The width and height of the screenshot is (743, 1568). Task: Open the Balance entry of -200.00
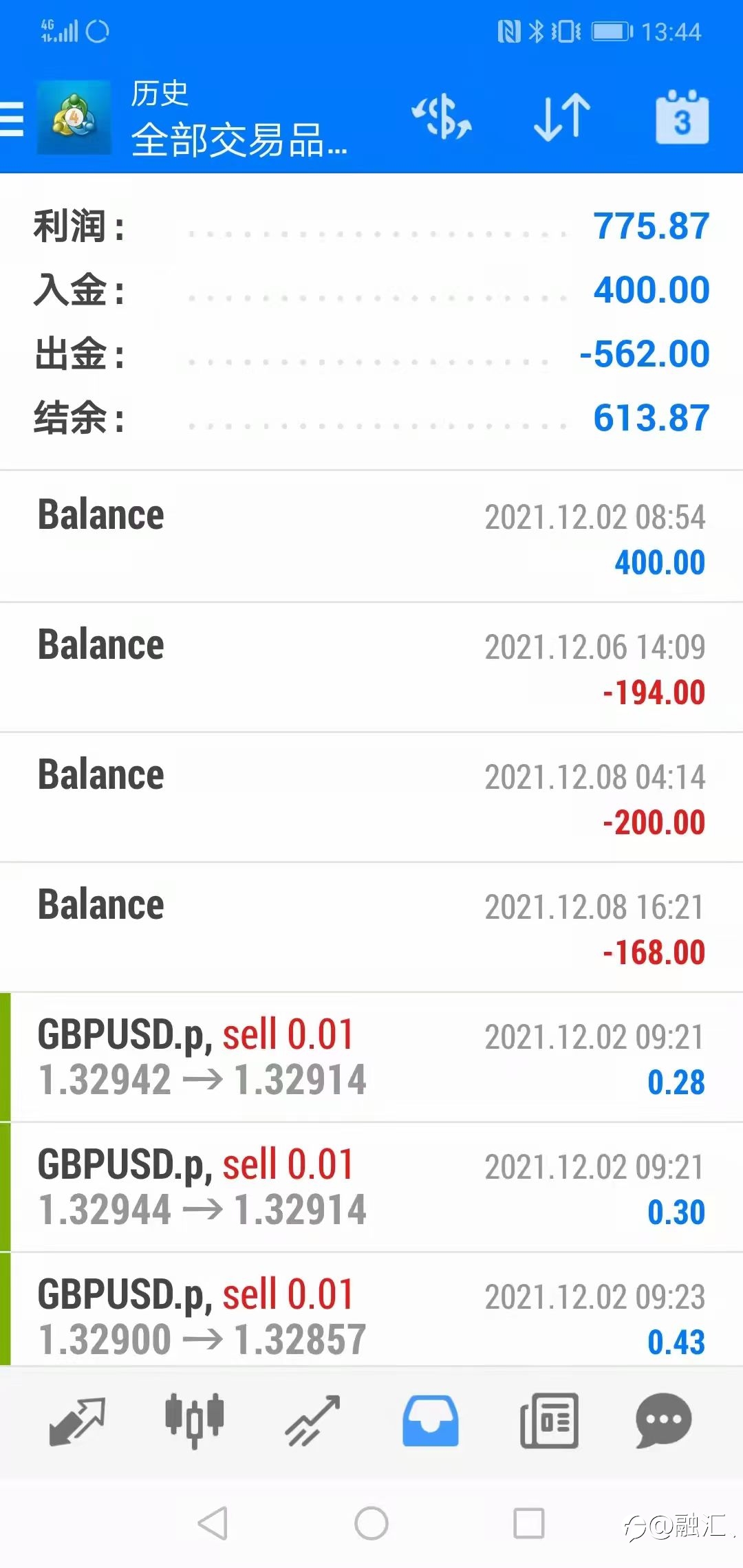(371, 798)
